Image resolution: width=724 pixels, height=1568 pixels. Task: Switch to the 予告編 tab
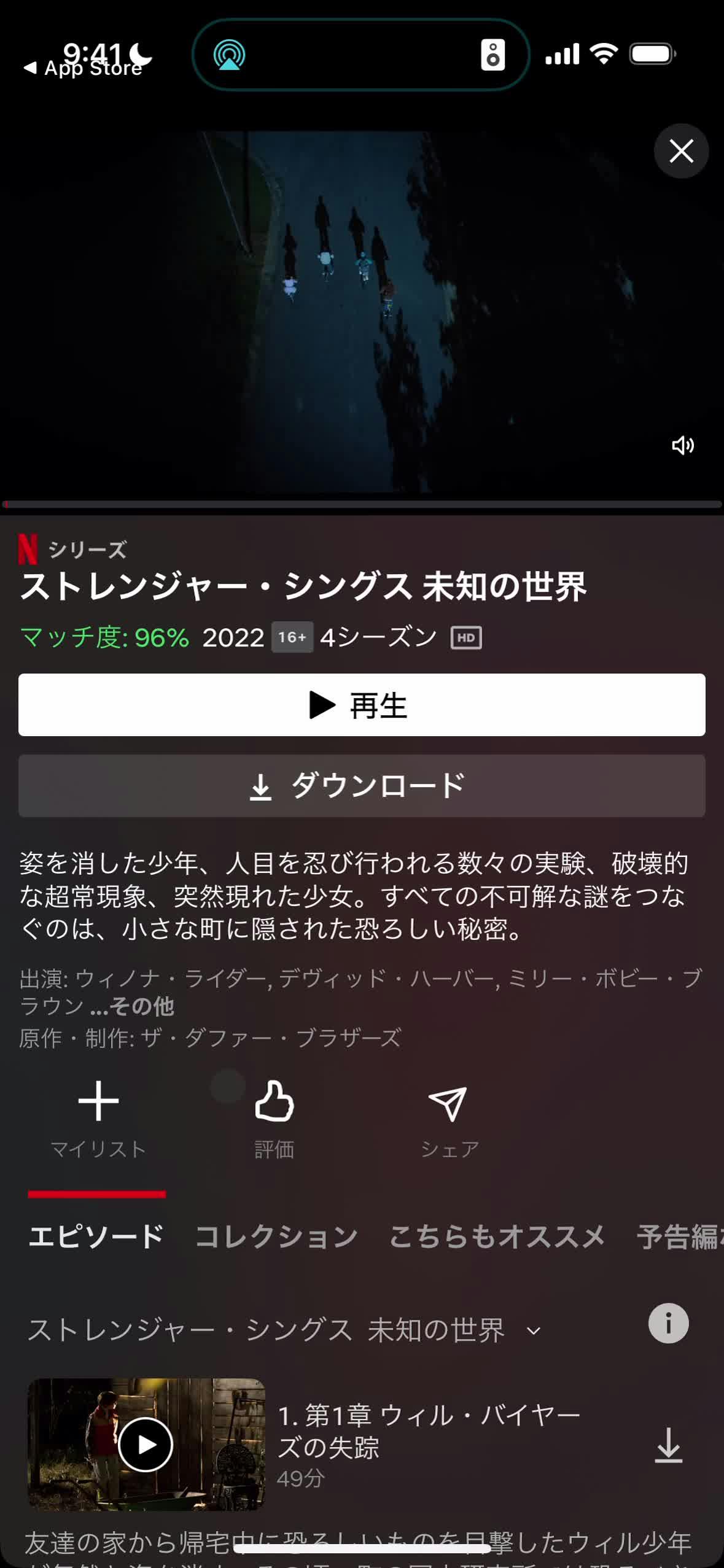pos(679,1236)
